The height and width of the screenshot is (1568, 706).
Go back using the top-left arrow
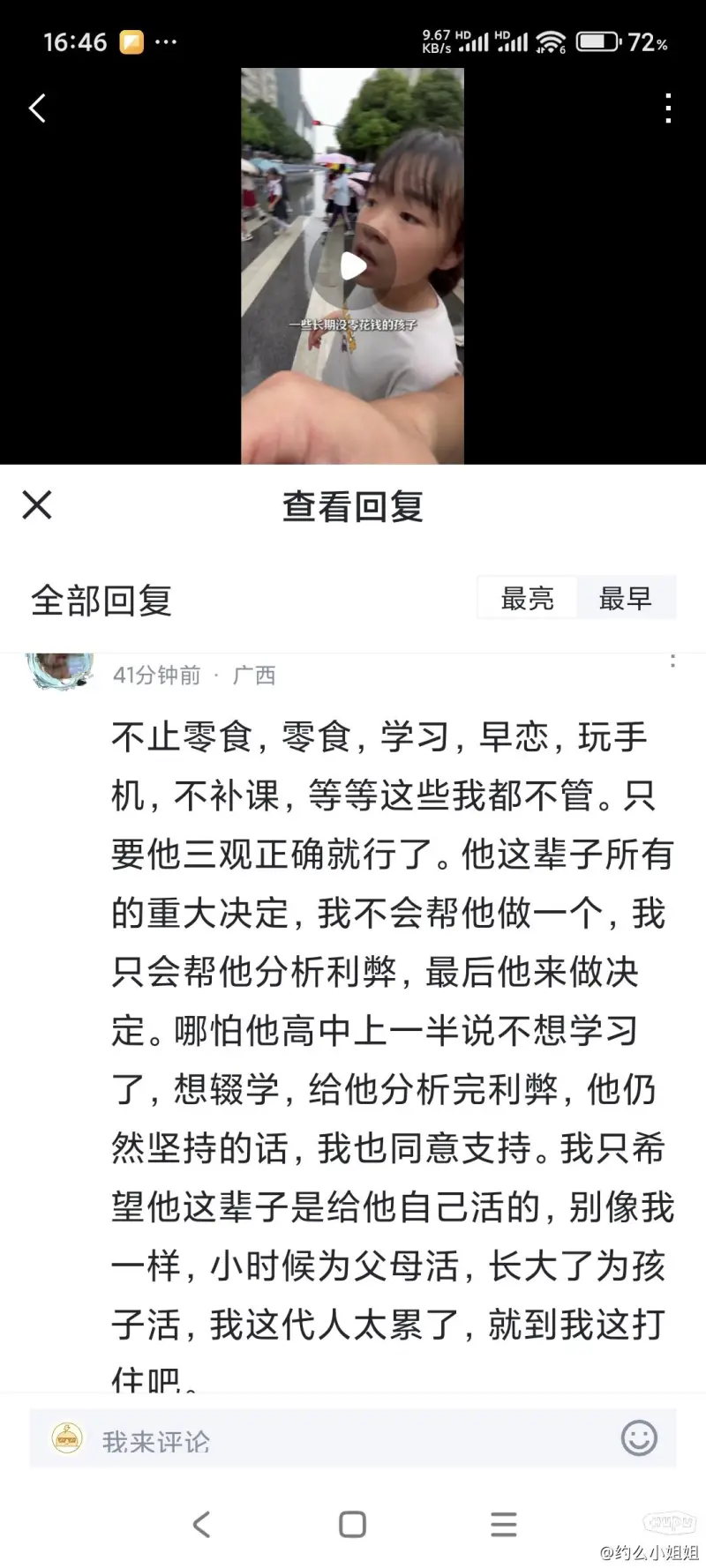coord(37,108)
